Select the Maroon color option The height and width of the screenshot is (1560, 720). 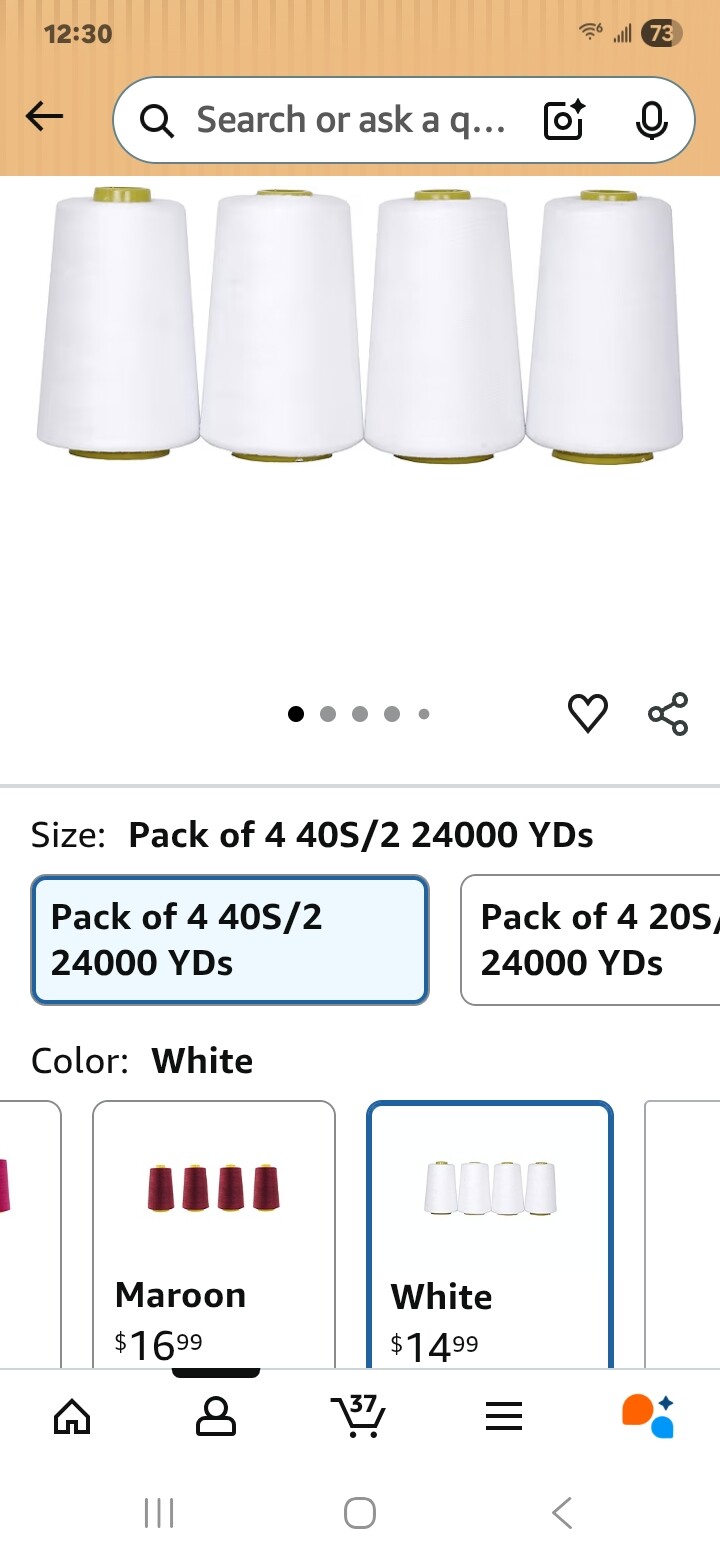coord(214,1235)
